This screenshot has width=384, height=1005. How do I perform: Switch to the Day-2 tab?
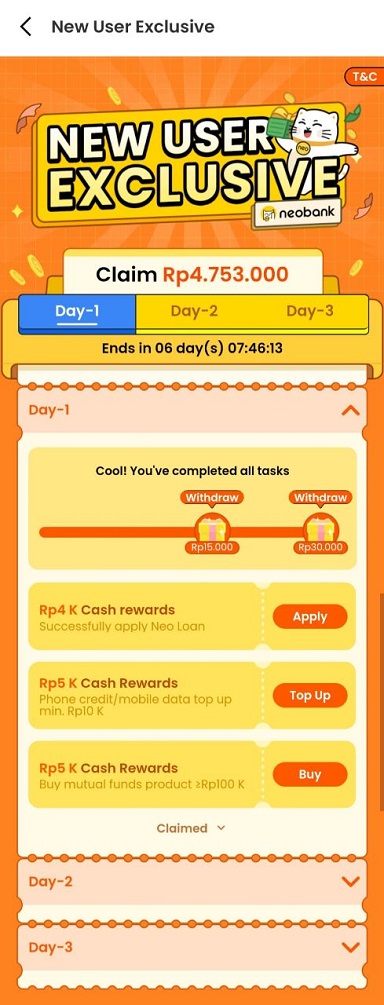(x=194, y=311)
